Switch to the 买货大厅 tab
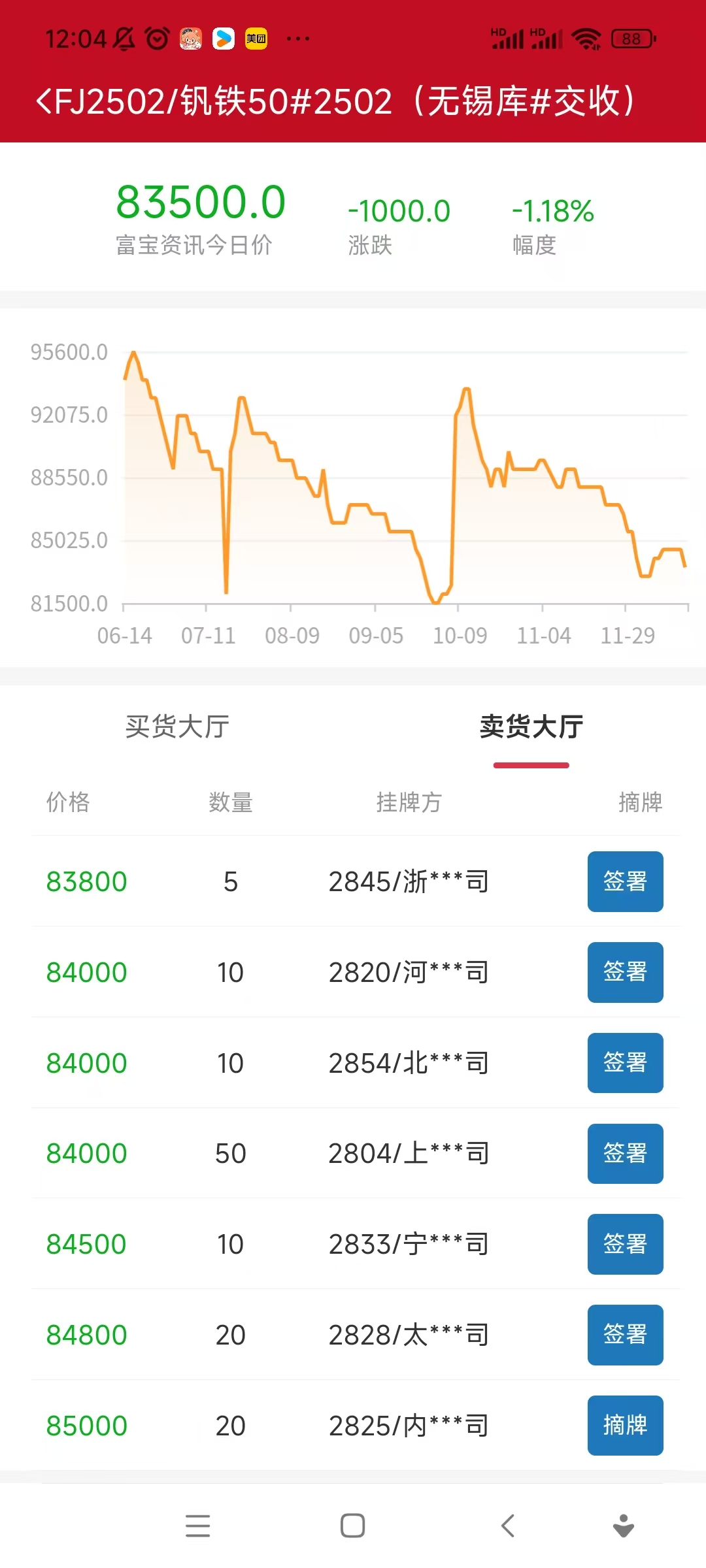This screenshot has height=1568, width=706. click(177, 727)
